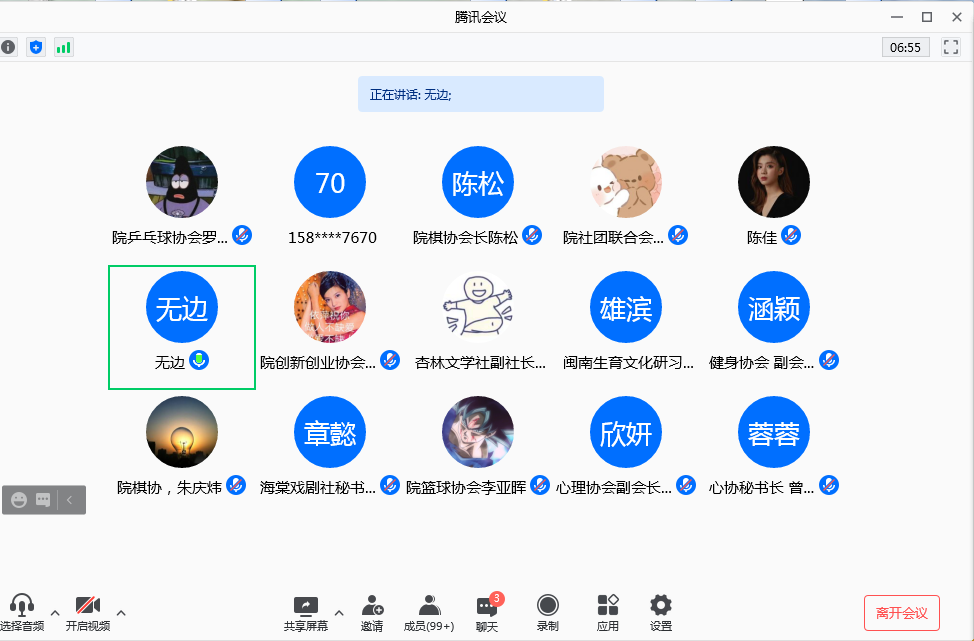Viewport: 974px width, 641px height.
Task: Open the 应用 apps menu
Action: click(608, 612)
